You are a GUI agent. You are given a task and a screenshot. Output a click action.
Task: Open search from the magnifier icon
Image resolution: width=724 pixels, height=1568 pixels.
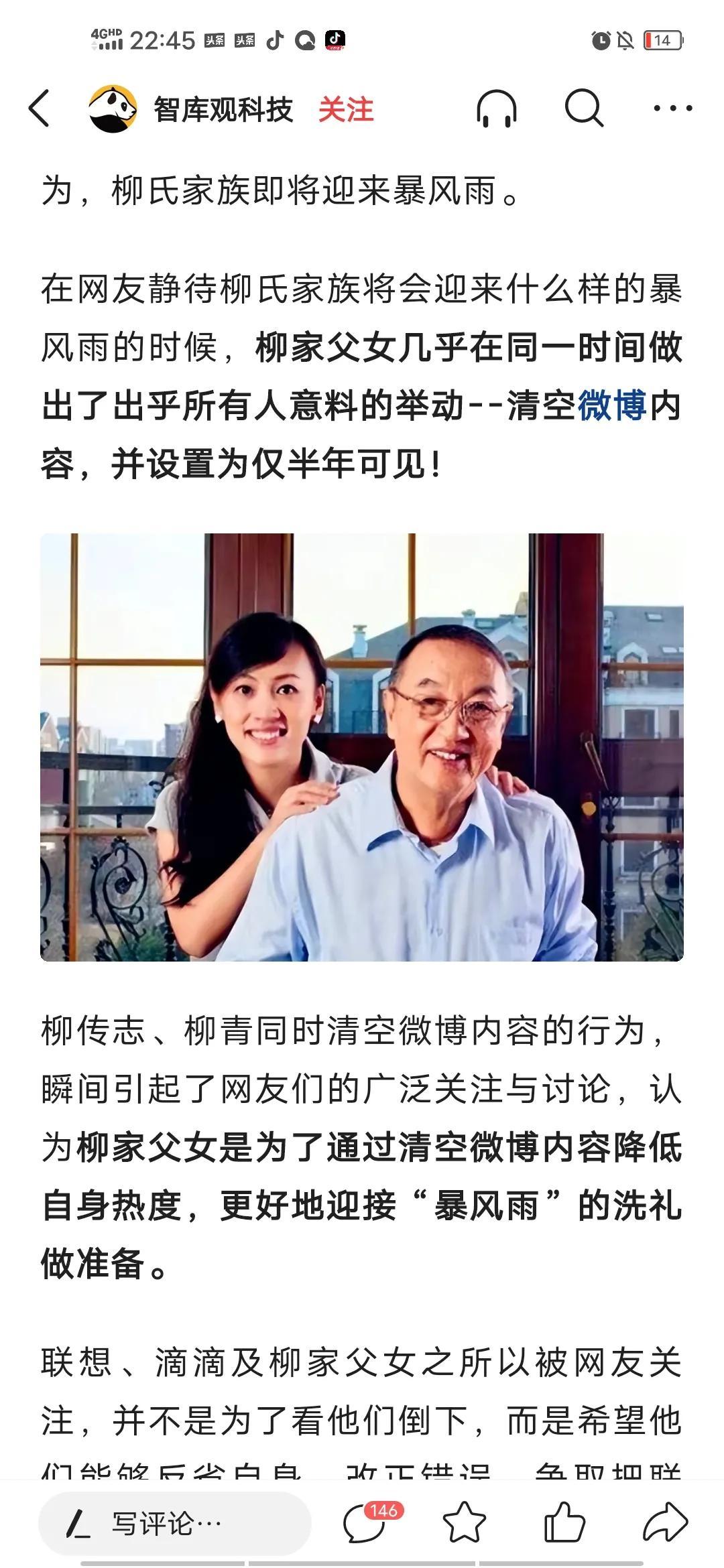pos(584,108)
